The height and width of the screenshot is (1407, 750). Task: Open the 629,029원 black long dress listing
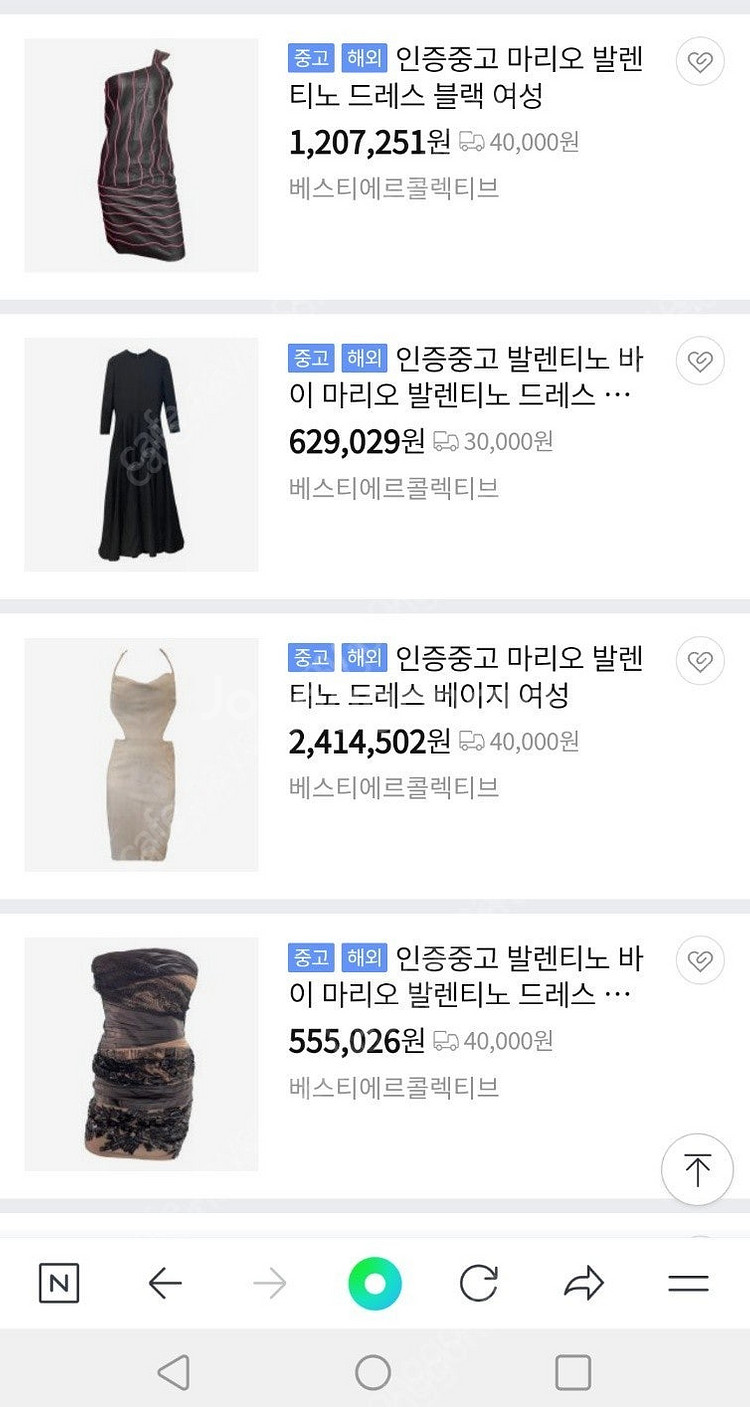tap(465, 377)
